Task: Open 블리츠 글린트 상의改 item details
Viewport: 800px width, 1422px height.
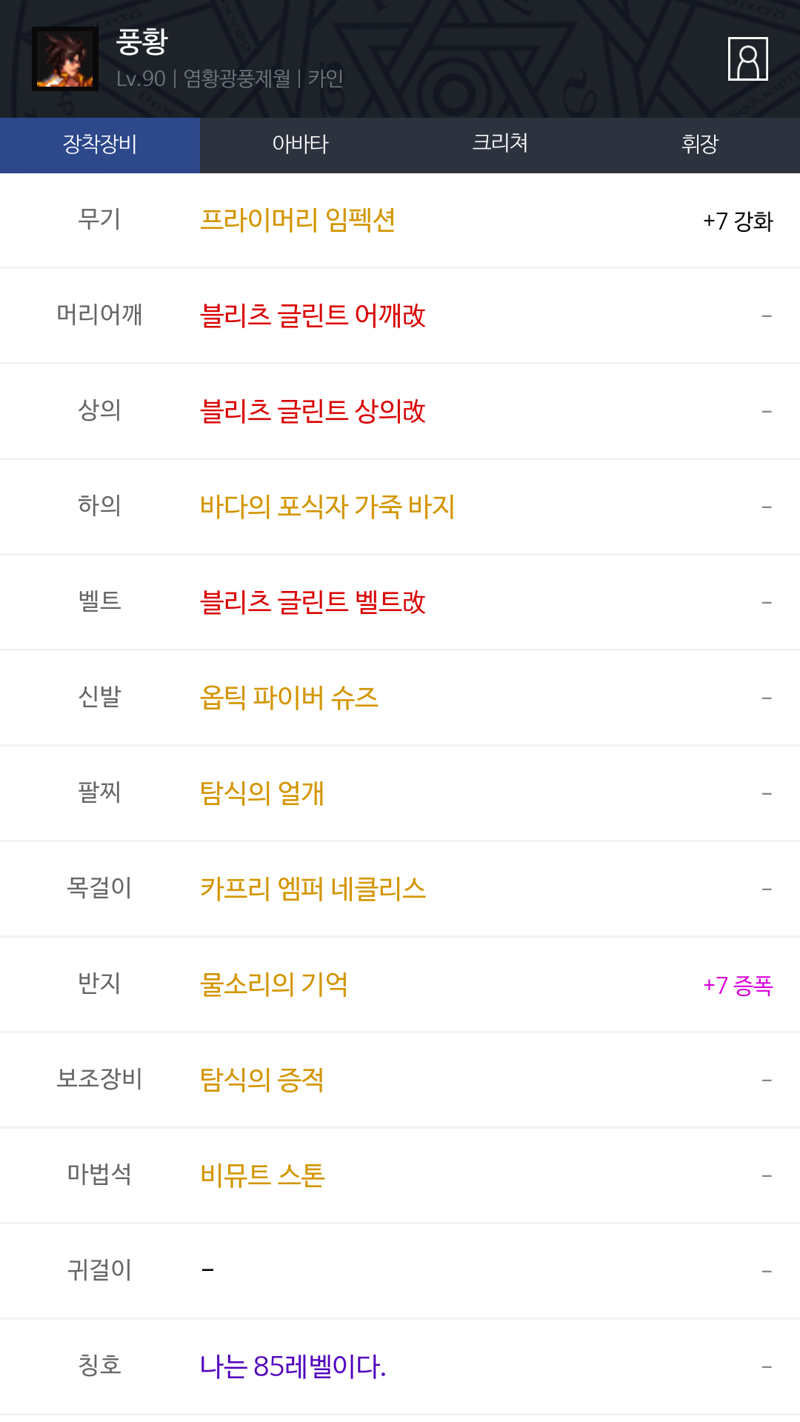Action: click(x=313, y=411)
